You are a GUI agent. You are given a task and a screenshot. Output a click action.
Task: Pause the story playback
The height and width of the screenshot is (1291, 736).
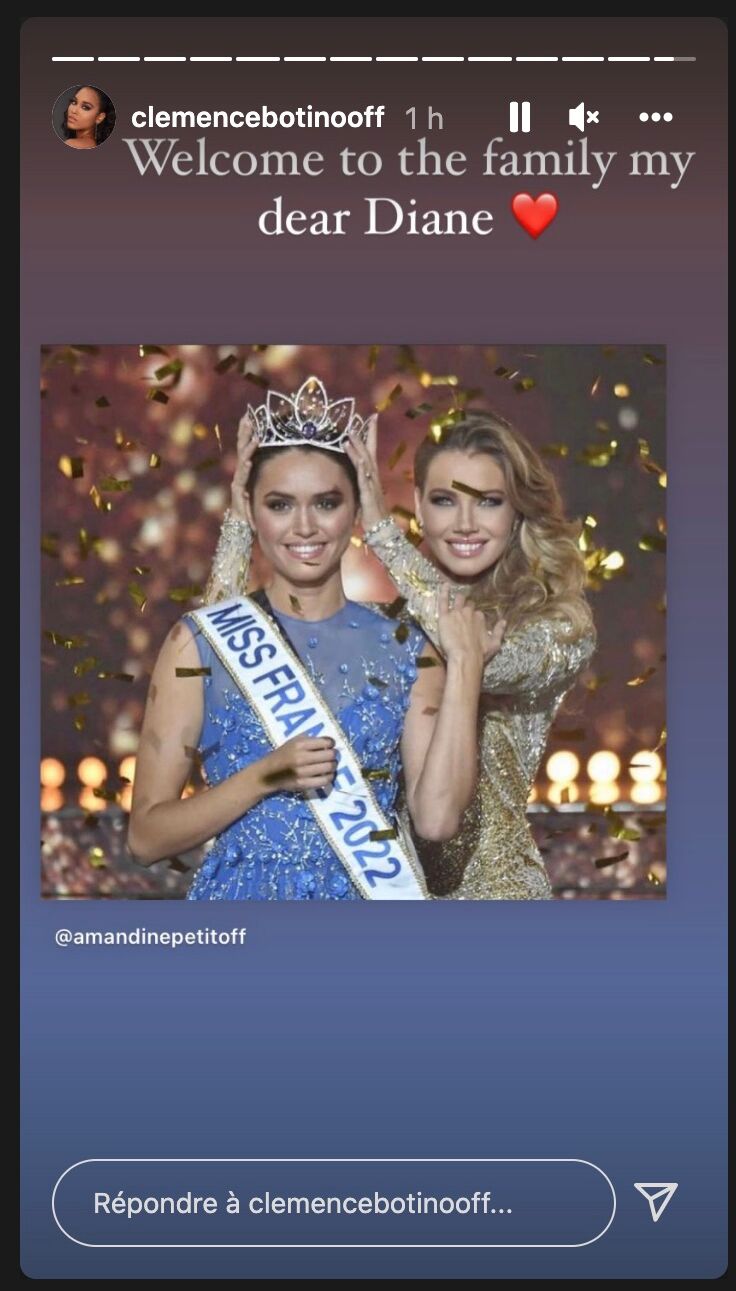pyautogui.click(x=519, y=117)
